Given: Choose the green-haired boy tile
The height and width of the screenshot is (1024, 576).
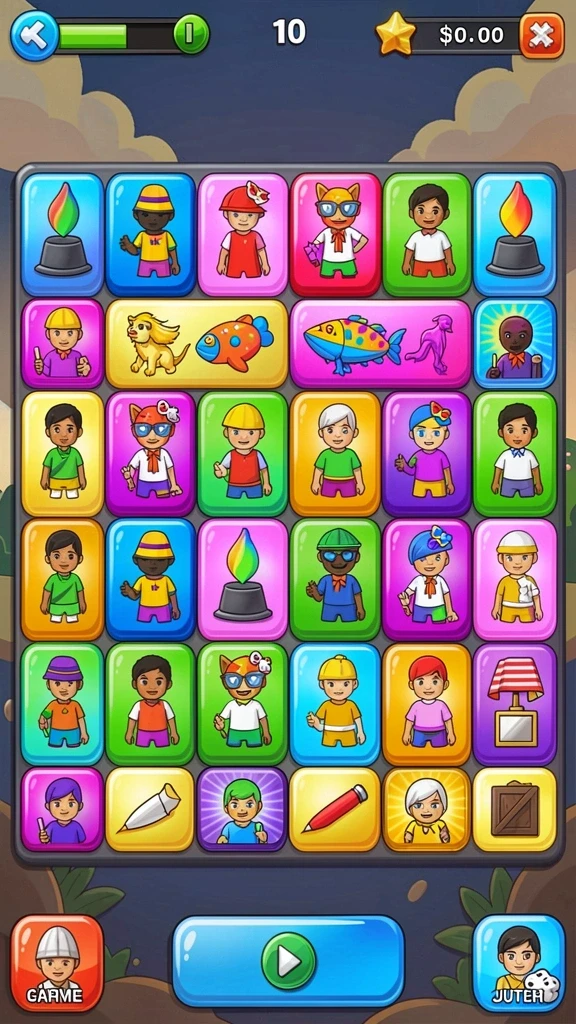Looking at the screenshot, I should (242, 809).
